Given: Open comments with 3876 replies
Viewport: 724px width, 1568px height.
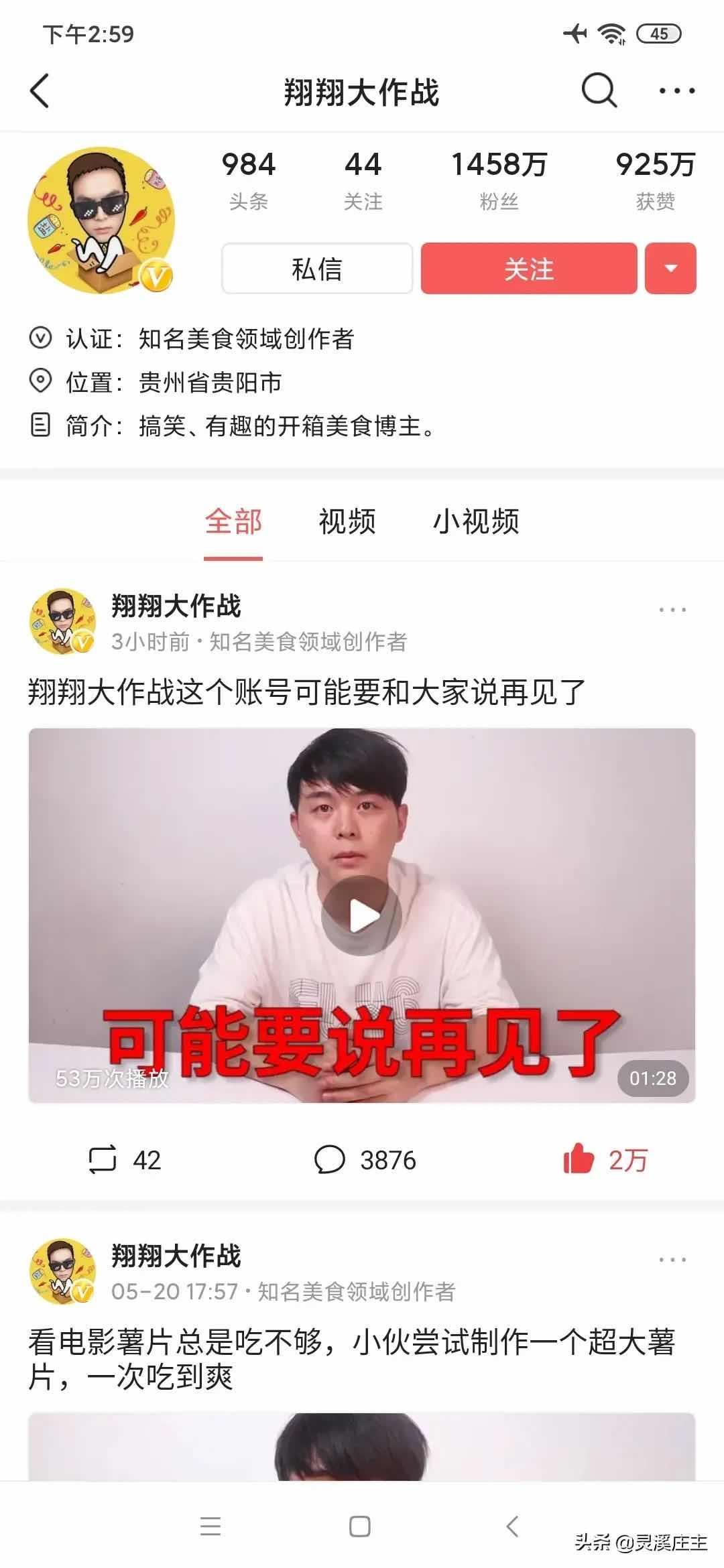Looking at the screenshot, I should coord(365,1160).
